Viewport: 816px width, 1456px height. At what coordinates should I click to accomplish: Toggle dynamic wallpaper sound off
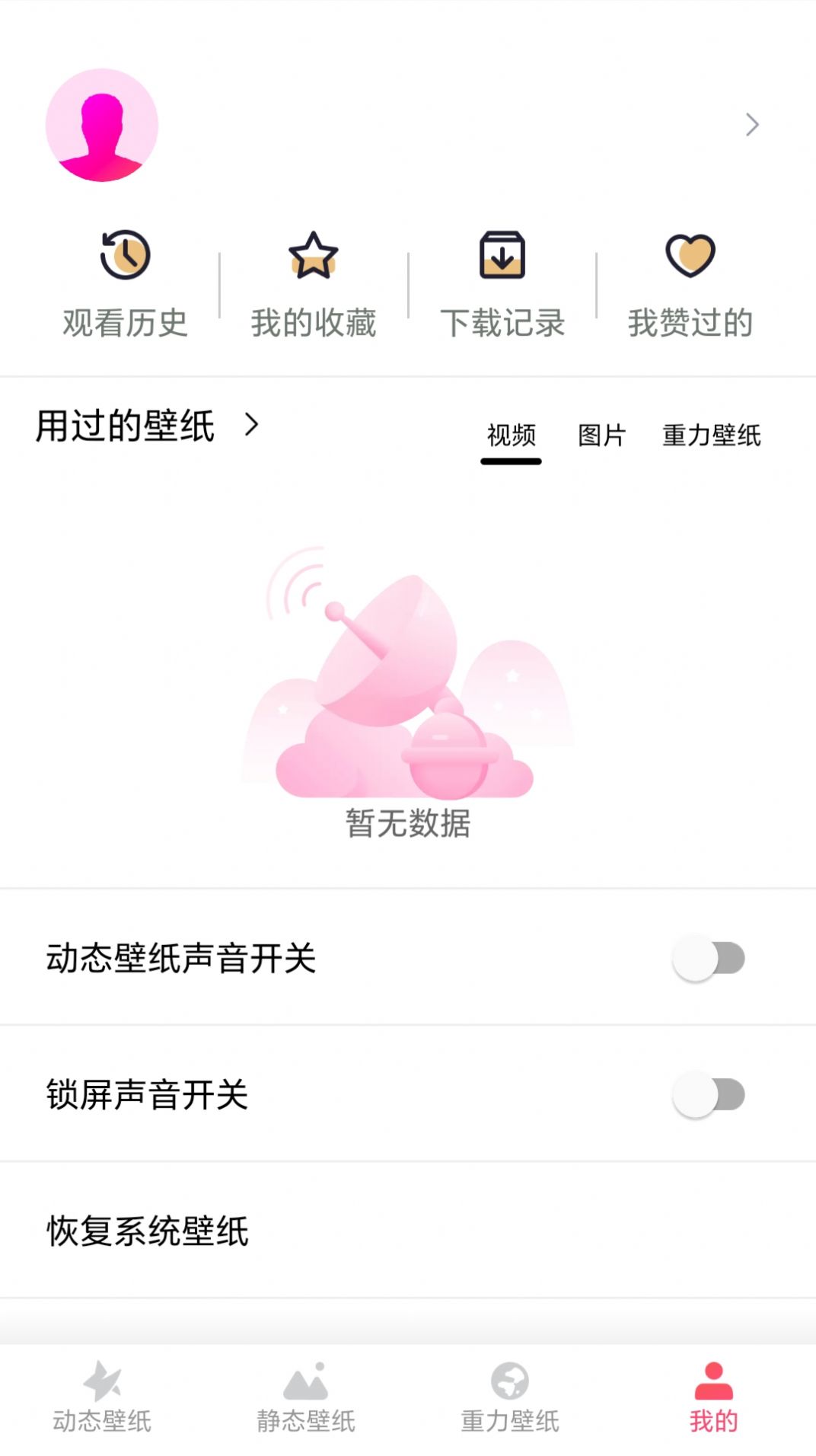click(708, 957)
